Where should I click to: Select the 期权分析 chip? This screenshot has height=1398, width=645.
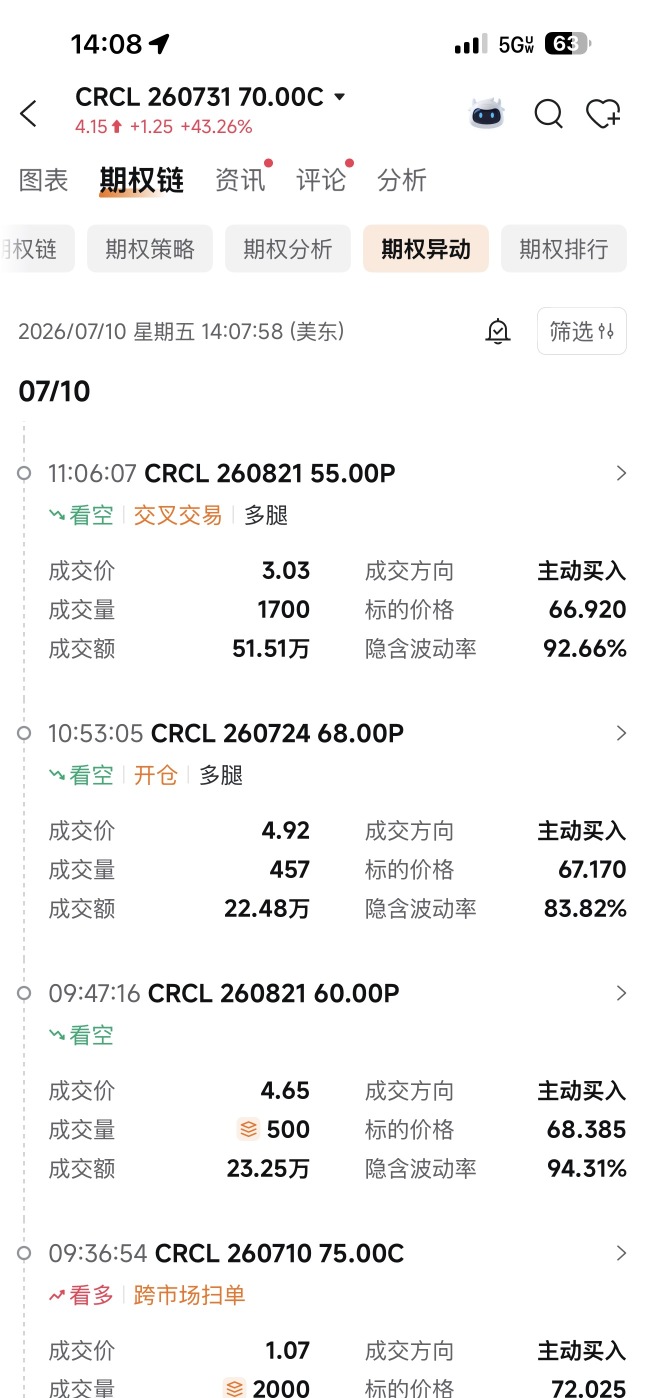(x=288, y=249)
